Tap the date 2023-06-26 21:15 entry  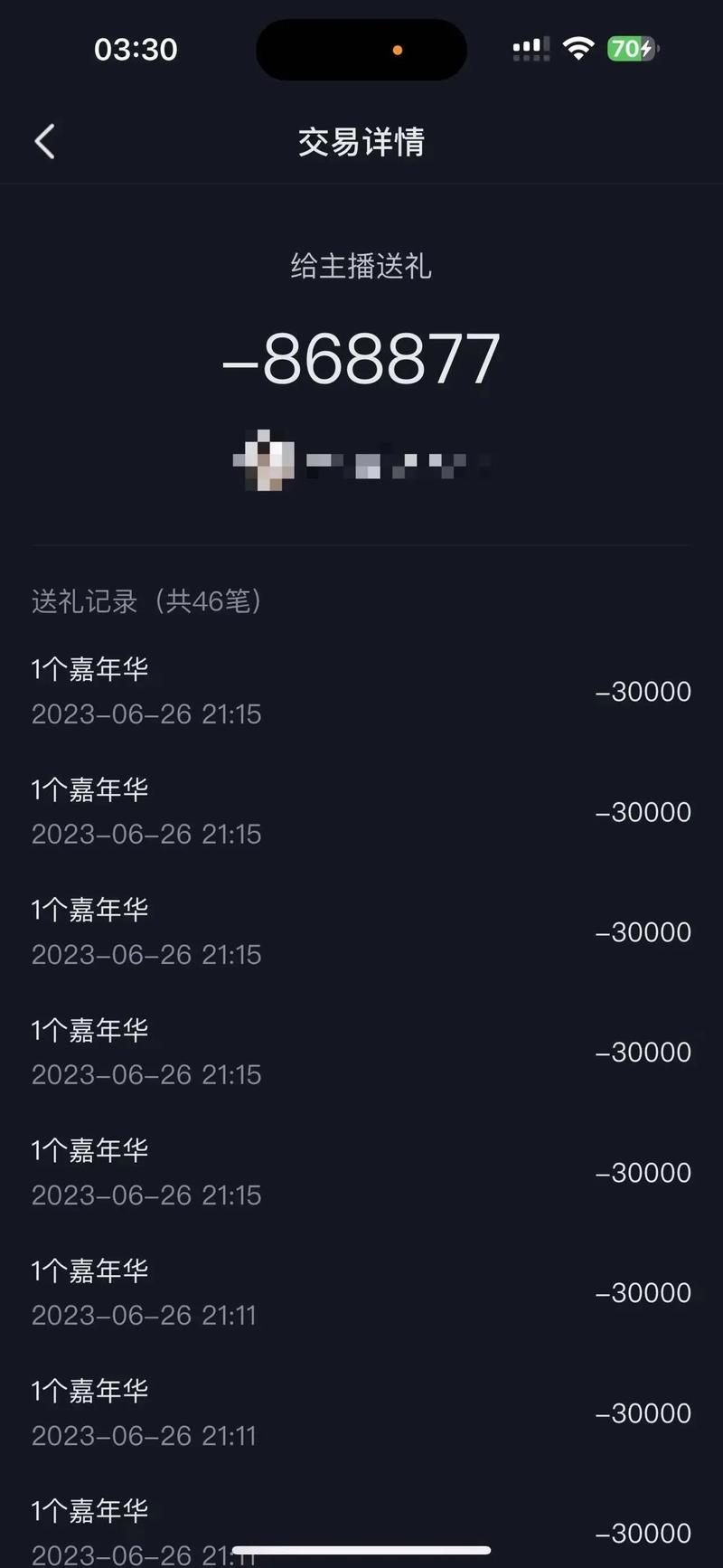[x=146, y=714]
